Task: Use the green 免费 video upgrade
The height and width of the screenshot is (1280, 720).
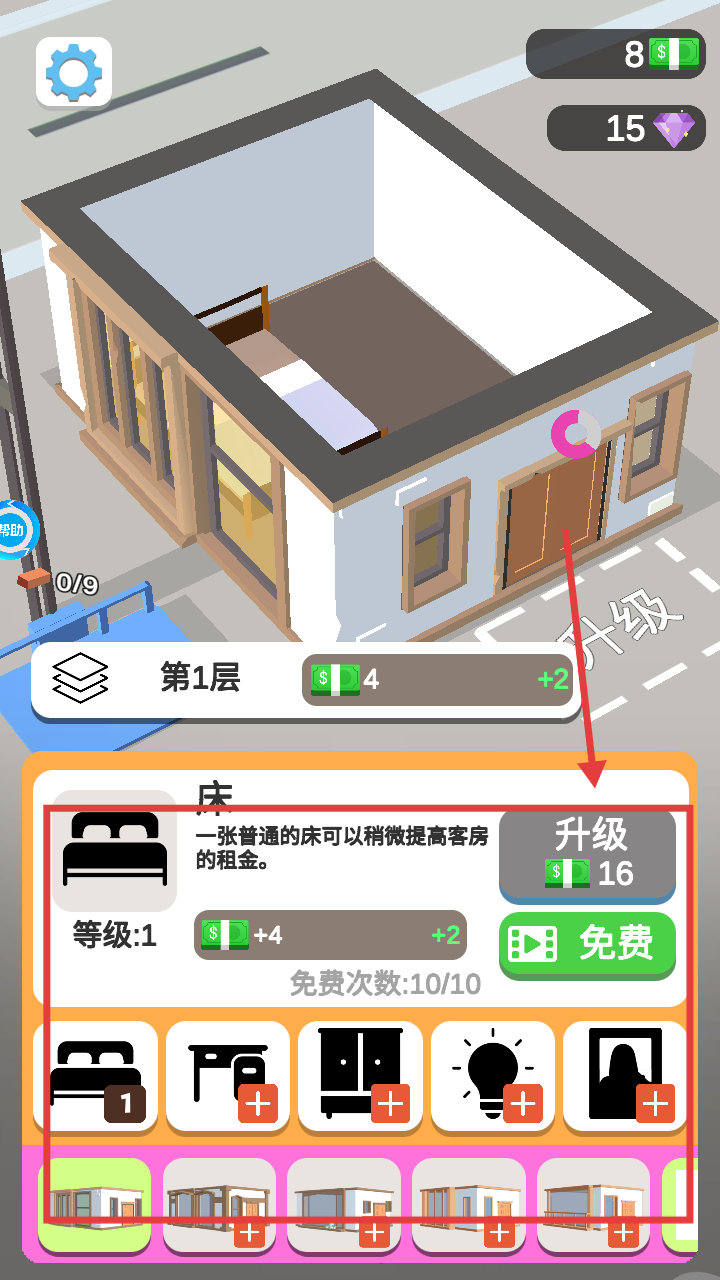Action: tap(588, 945)
